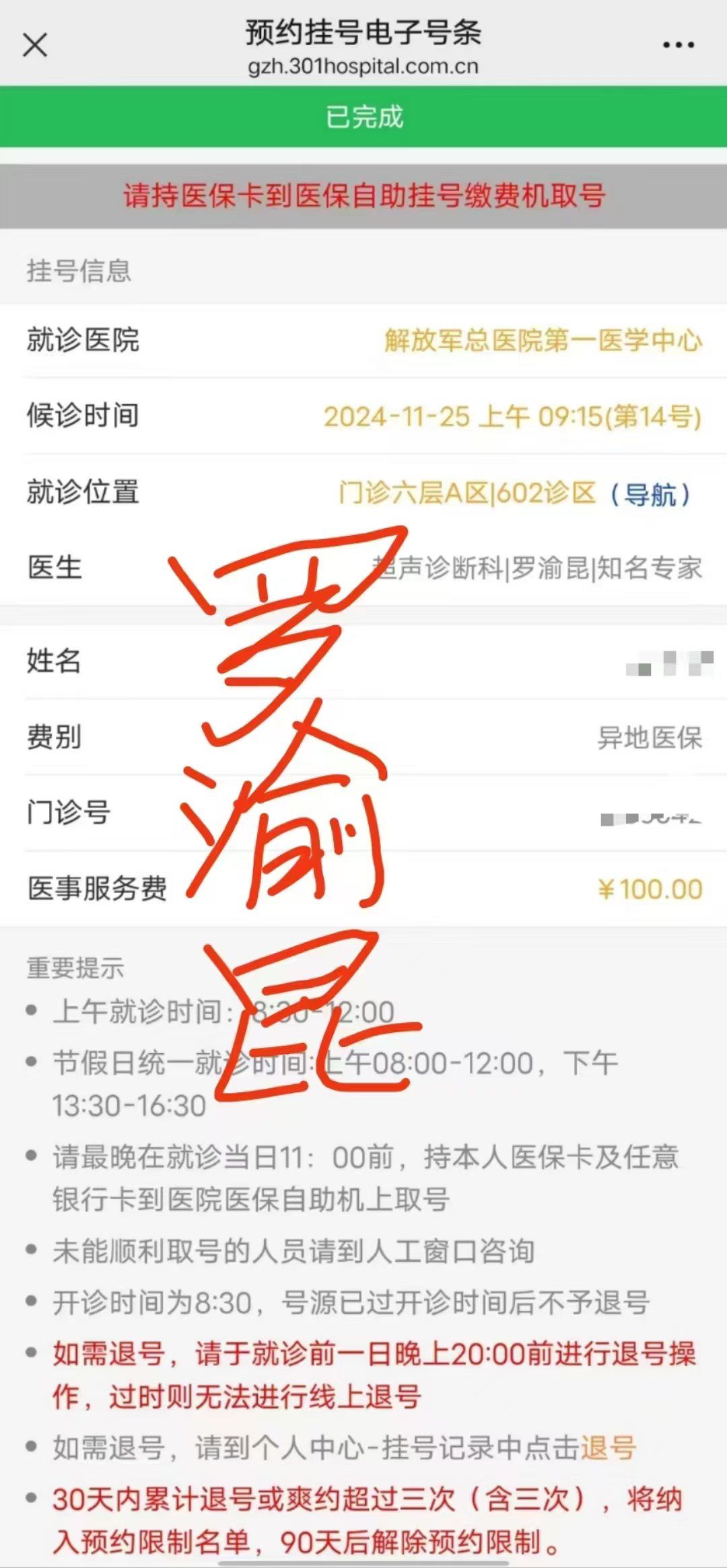Tap the 挂号信息 section header
Viewport: 727px width, 1568px height.
click(77, 273)
